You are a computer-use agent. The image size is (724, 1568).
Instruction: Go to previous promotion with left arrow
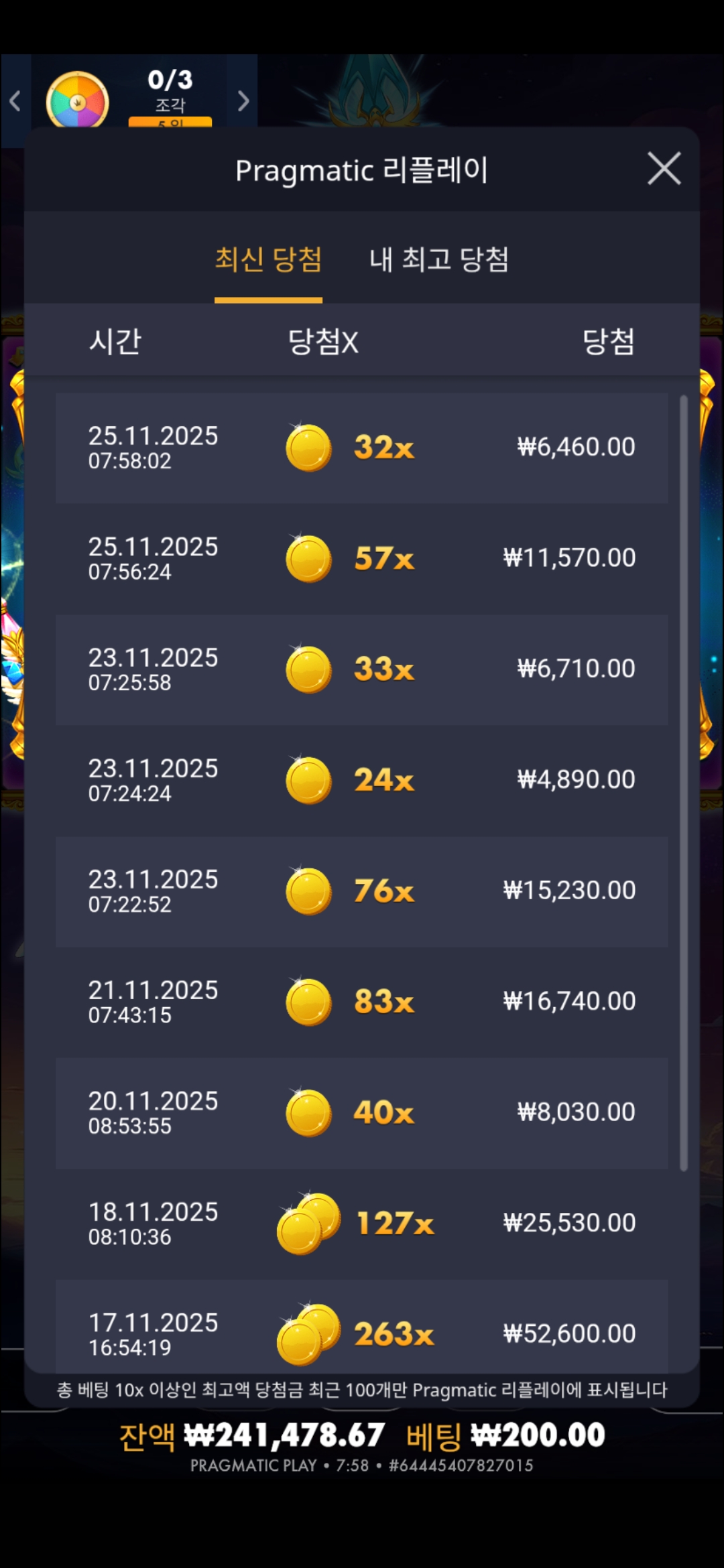pos(15,101)
